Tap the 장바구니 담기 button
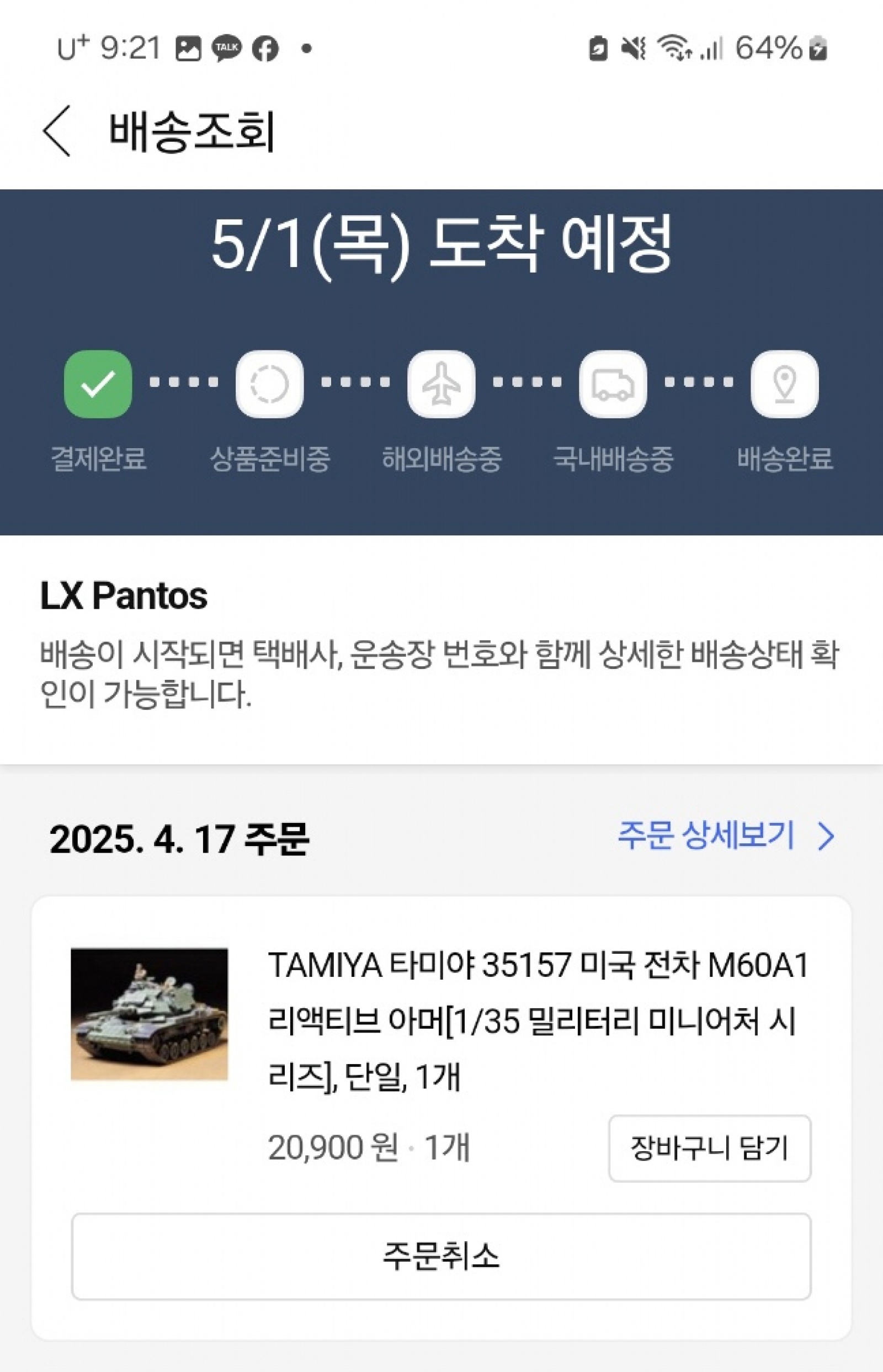The image size is (883, 1372). tap(709, 1148)
